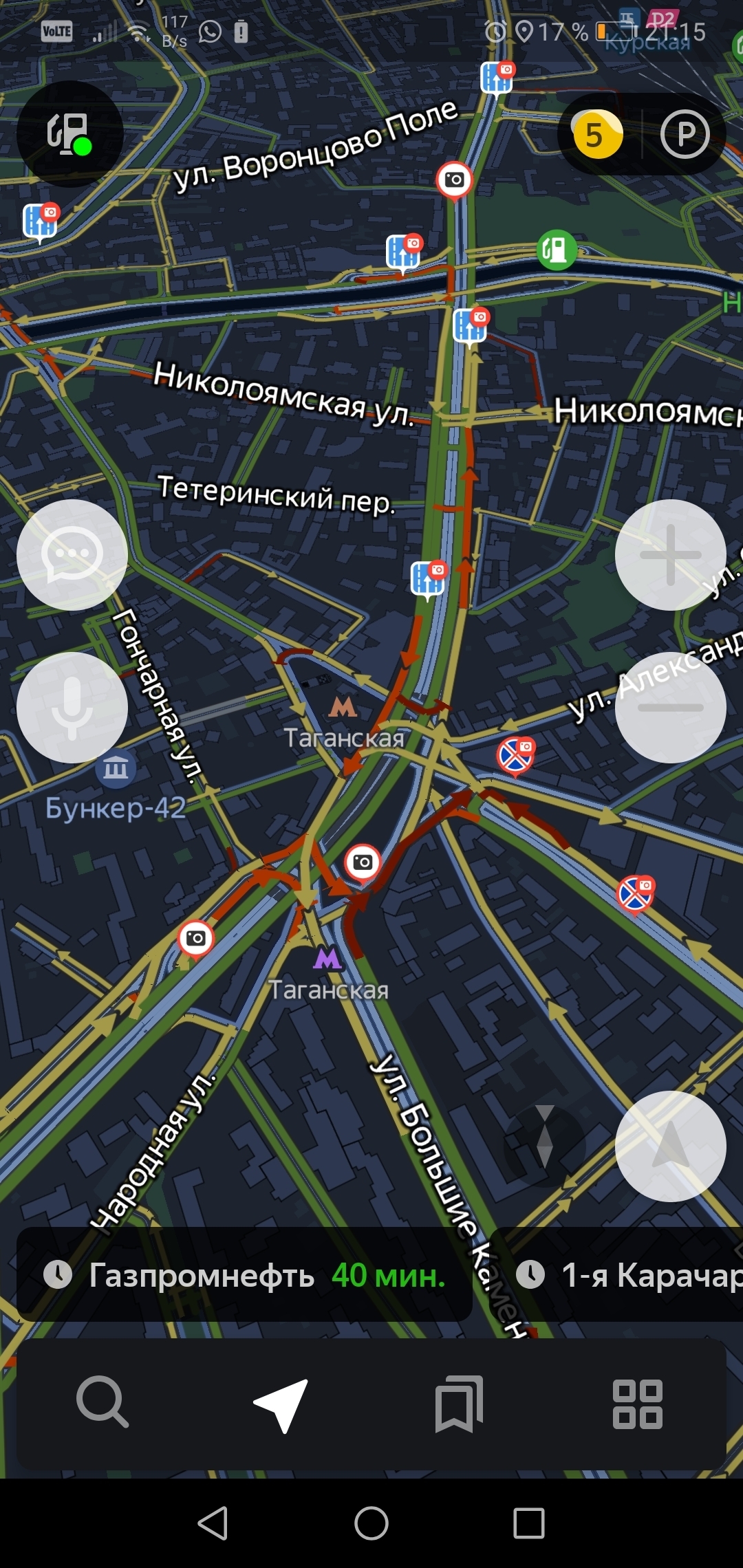Open the menu grid tab

pyautogui.click(x=638, y=1404)
